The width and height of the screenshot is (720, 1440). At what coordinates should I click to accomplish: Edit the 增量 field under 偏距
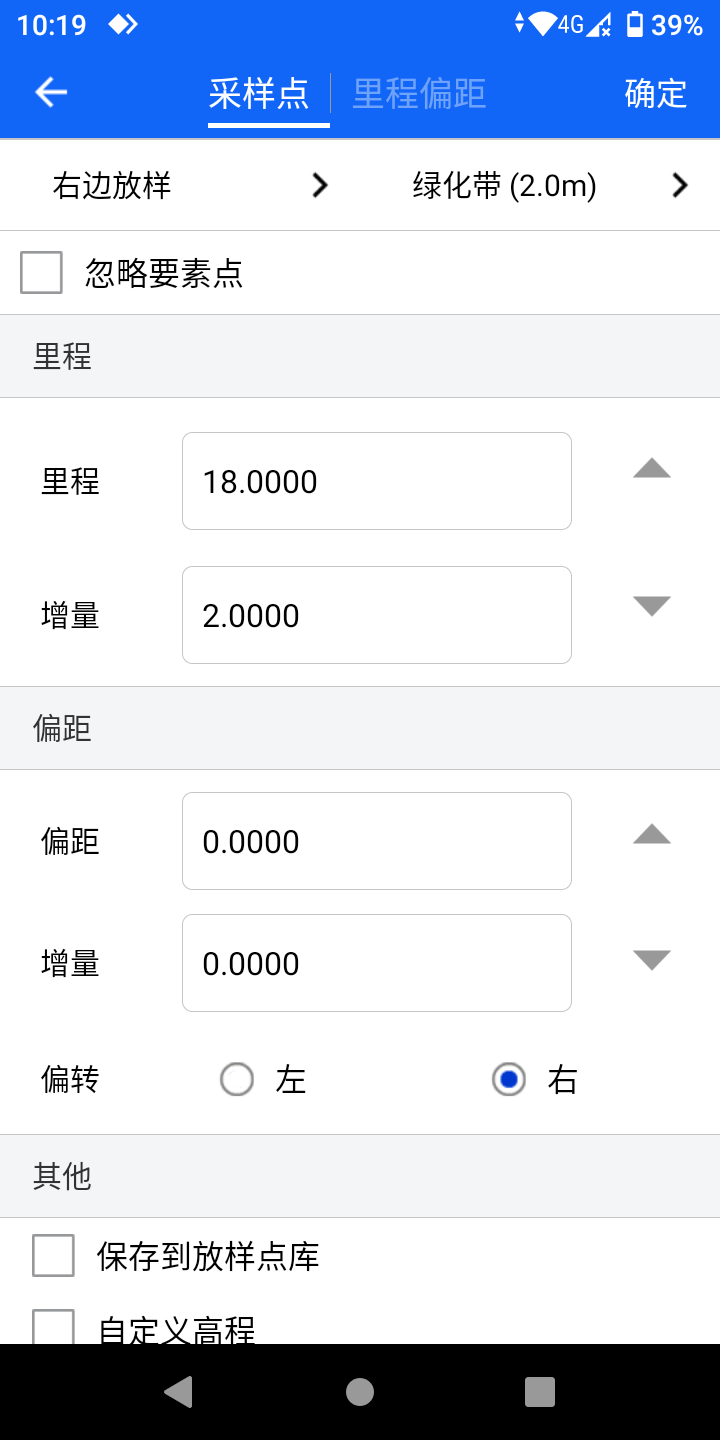pyautogui.click(x=377, y=963)
